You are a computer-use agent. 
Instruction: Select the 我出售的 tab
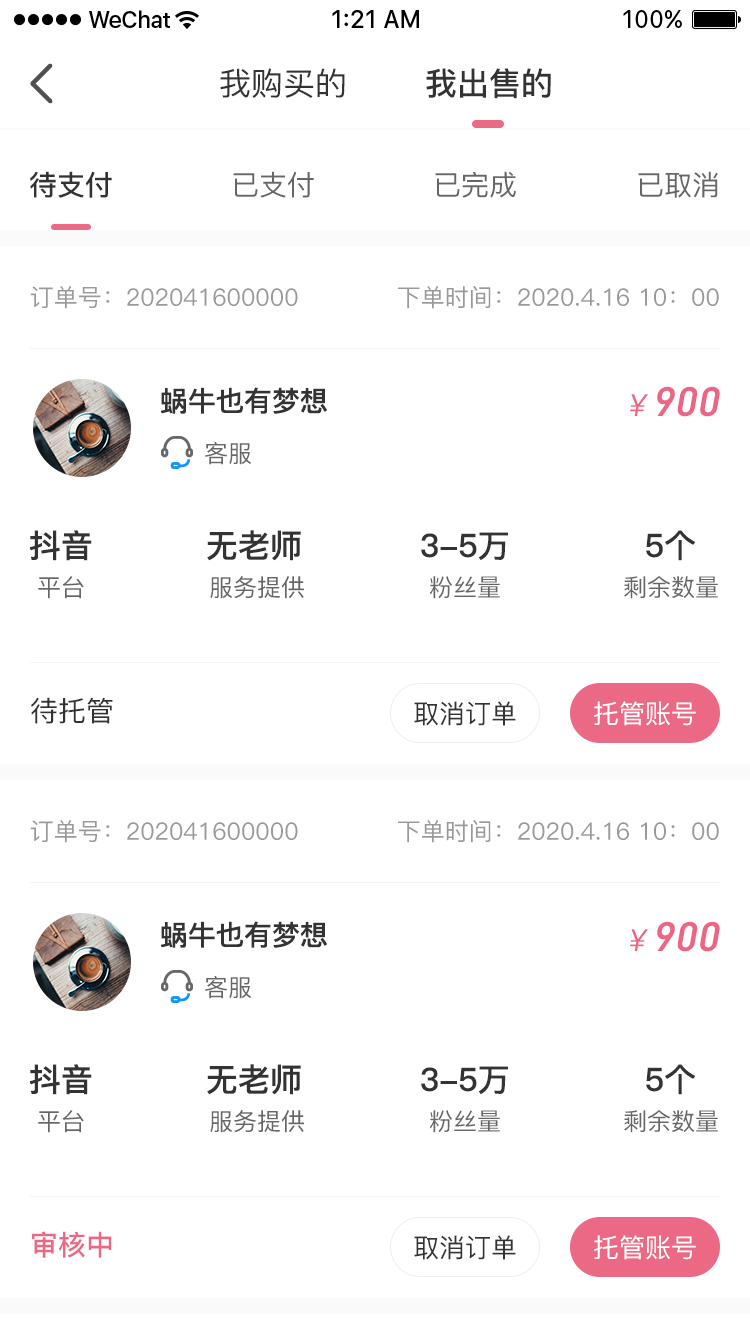coord(489,84)
